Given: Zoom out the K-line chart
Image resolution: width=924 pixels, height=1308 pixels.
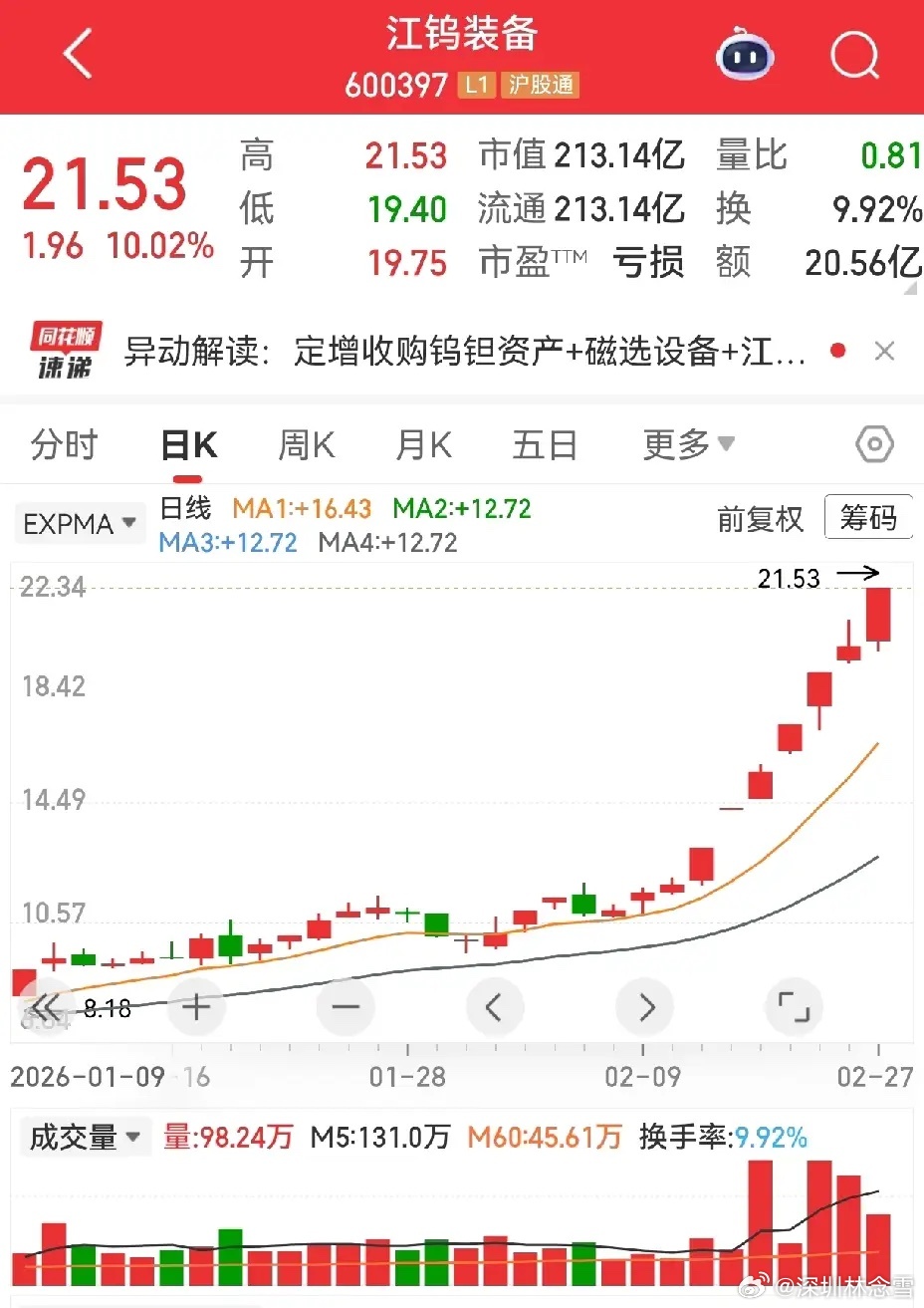Looking at the screenshot, I should click(346, 1007).
